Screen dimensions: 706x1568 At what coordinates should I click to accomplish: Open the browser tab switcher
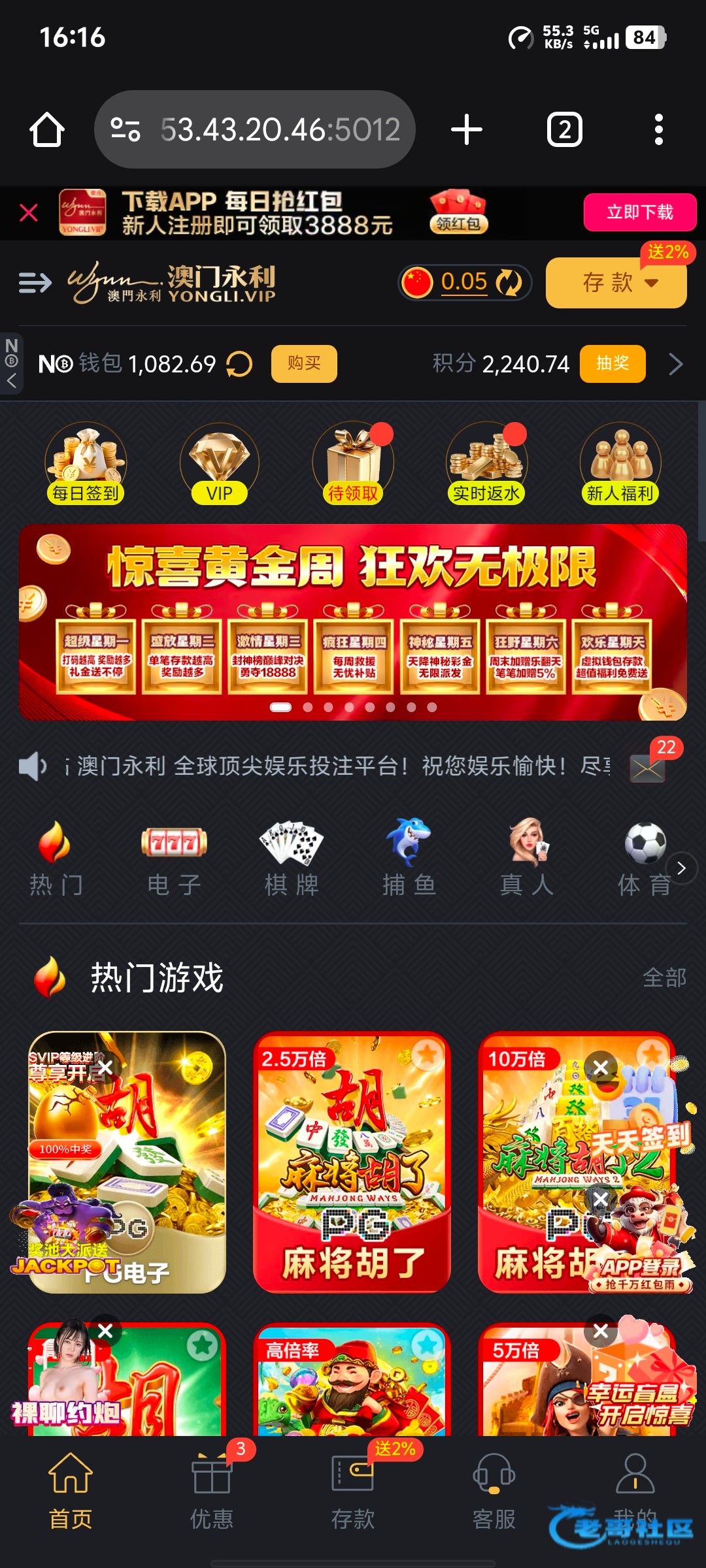(x=564, y=129)
